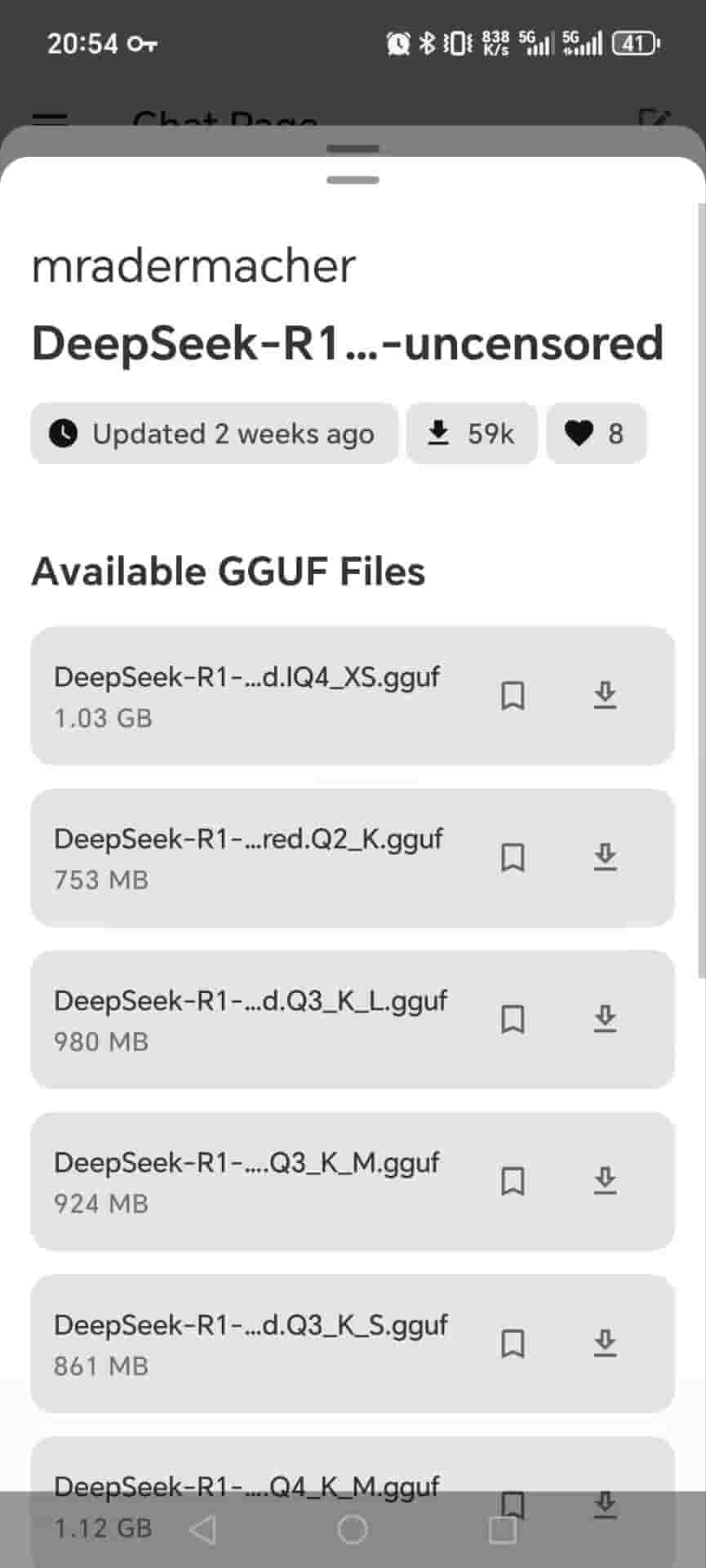This screenshot has width=706, height=1568.
Task: Bookmark the Q3_K_M.gguf file
Action: click(x=513, y=1181)
